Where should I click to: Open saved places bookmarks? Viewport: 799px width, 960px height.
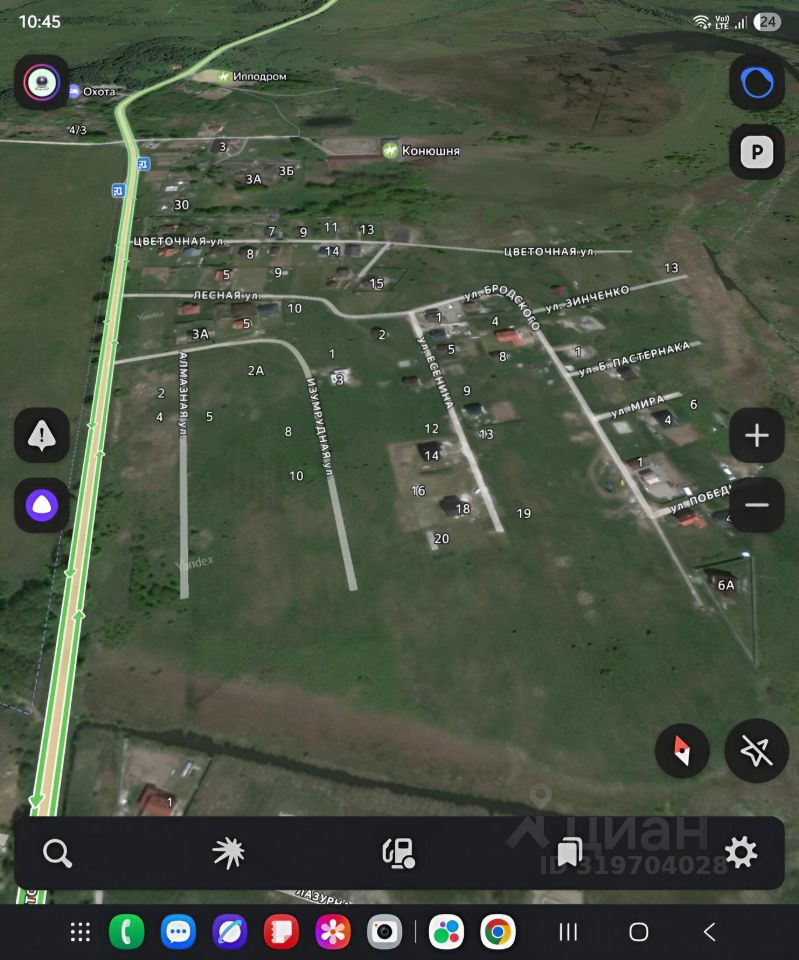[x=570, y=853]
